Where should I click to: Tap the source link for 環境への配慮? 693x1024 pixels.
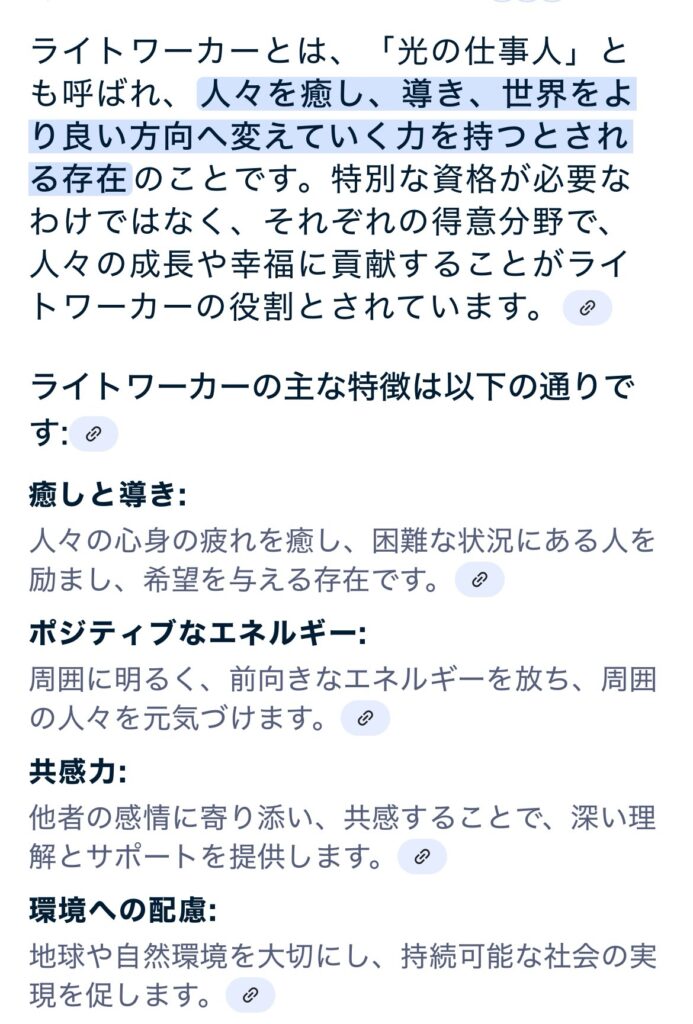tap(250, 994)
